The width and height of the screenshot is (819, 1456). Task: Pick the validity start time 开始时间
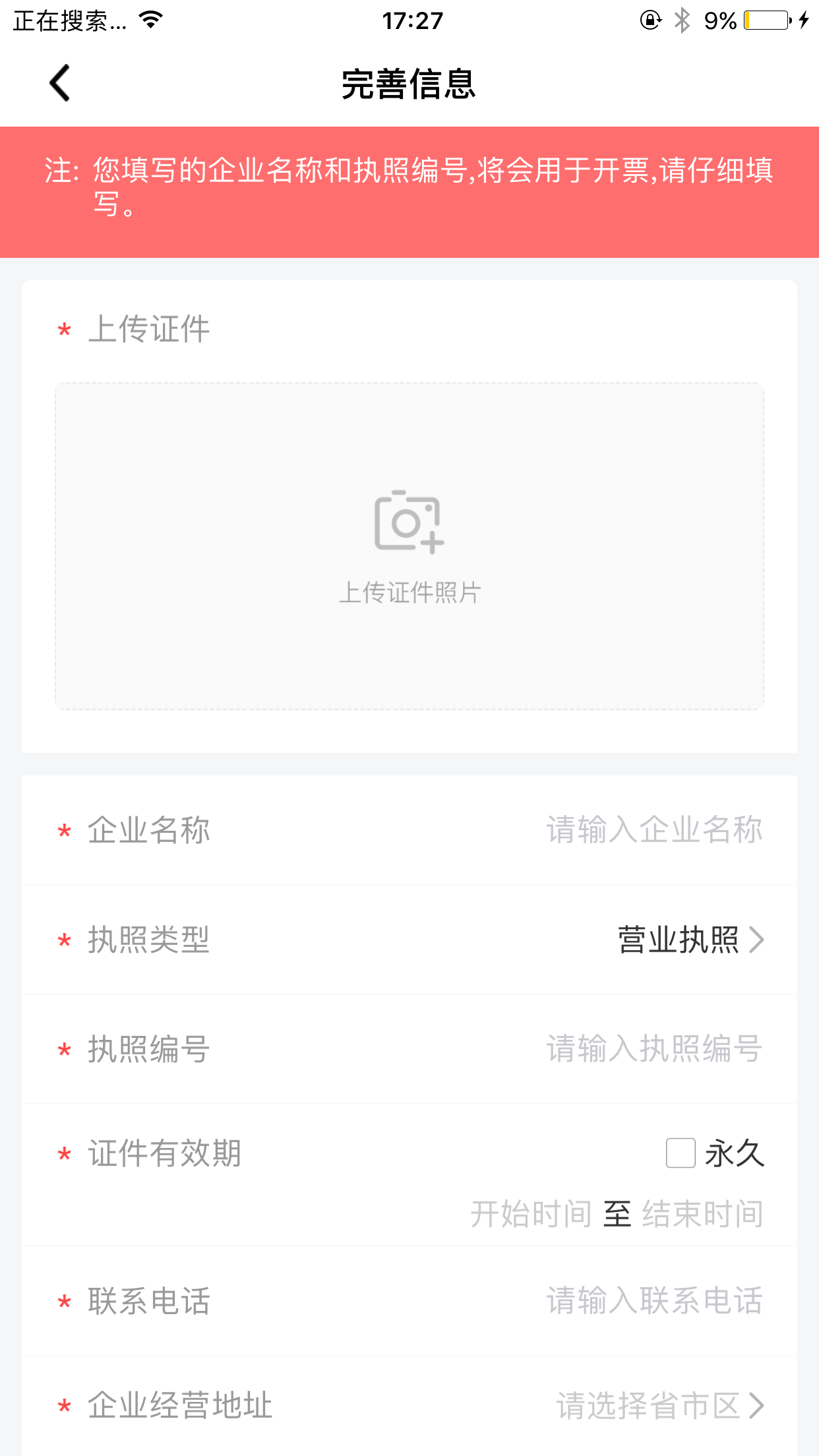click(531, 1214)
